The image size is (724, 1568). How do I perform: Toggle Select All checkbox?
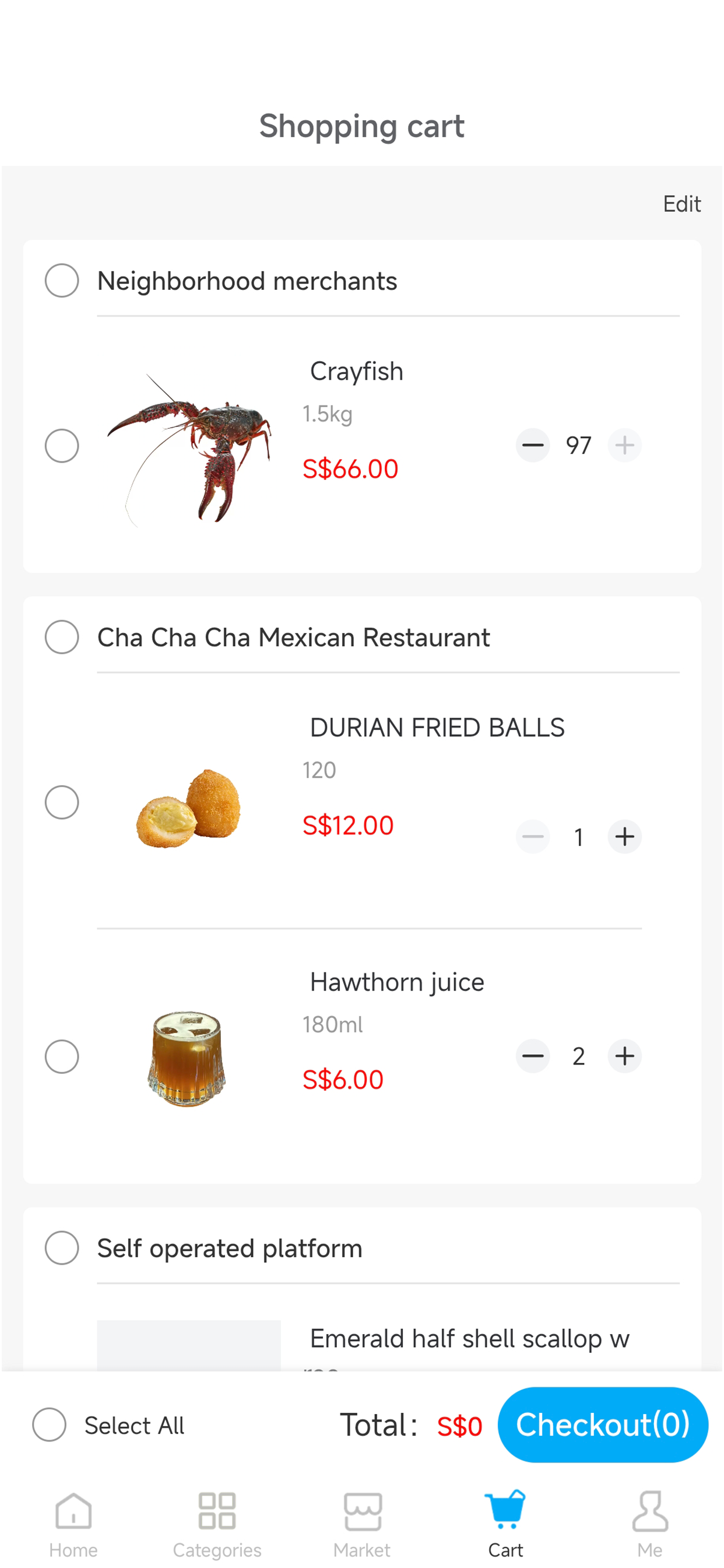coord(50,1424)
